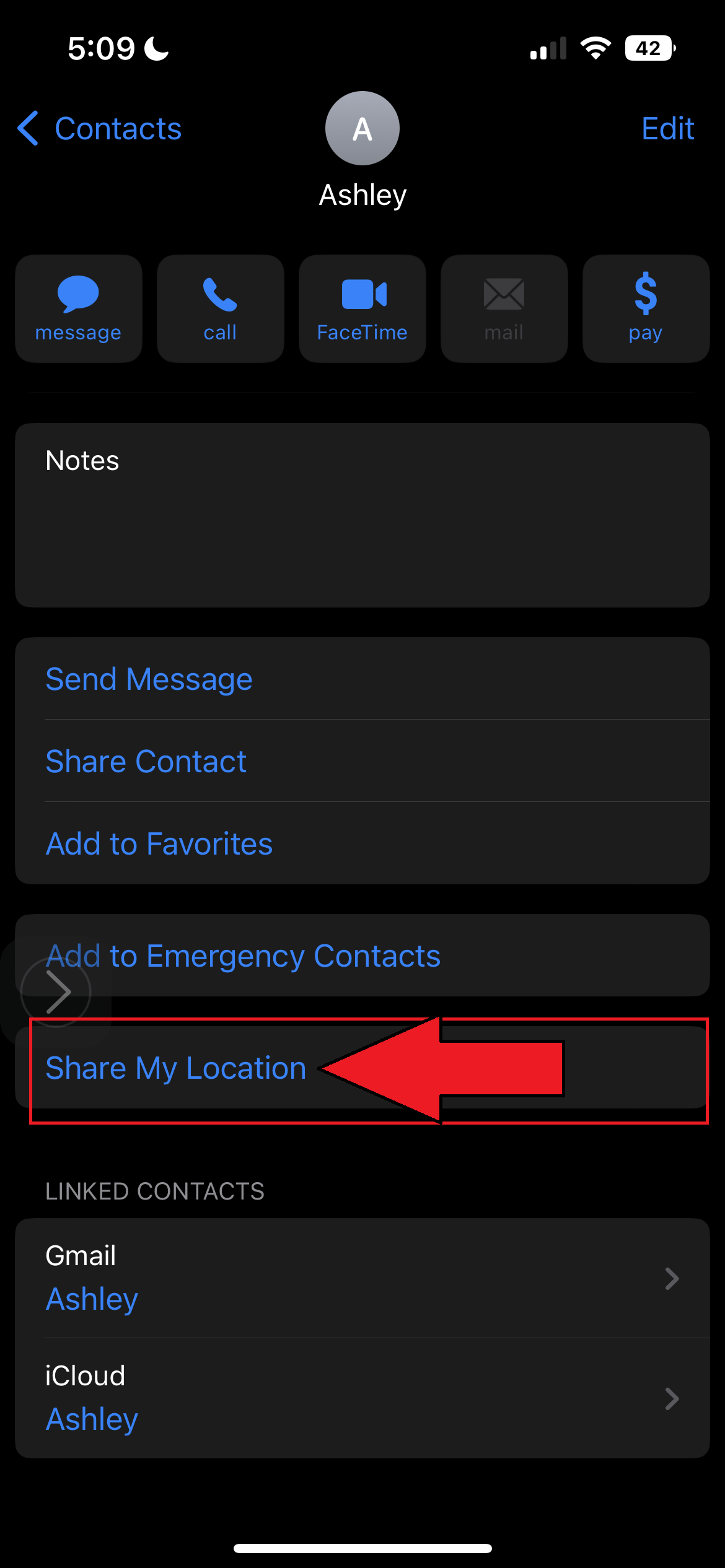Tap the Wi-Fi icon in the status bar
Image resolution: width=725 pixels, height=1568 pixels.
coord(595,47)
